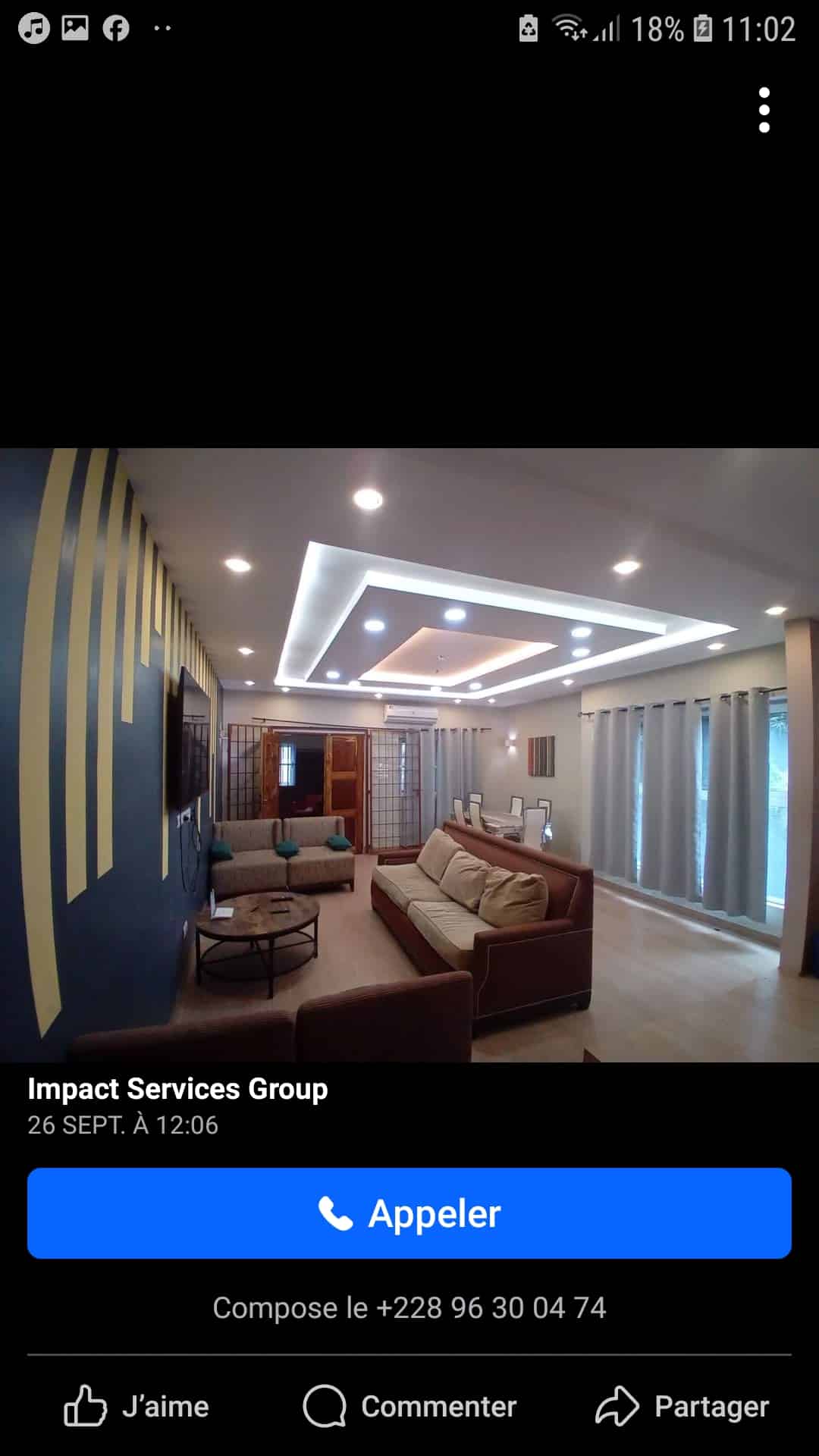
Task: Tap the living room photo
Action: 409,755
